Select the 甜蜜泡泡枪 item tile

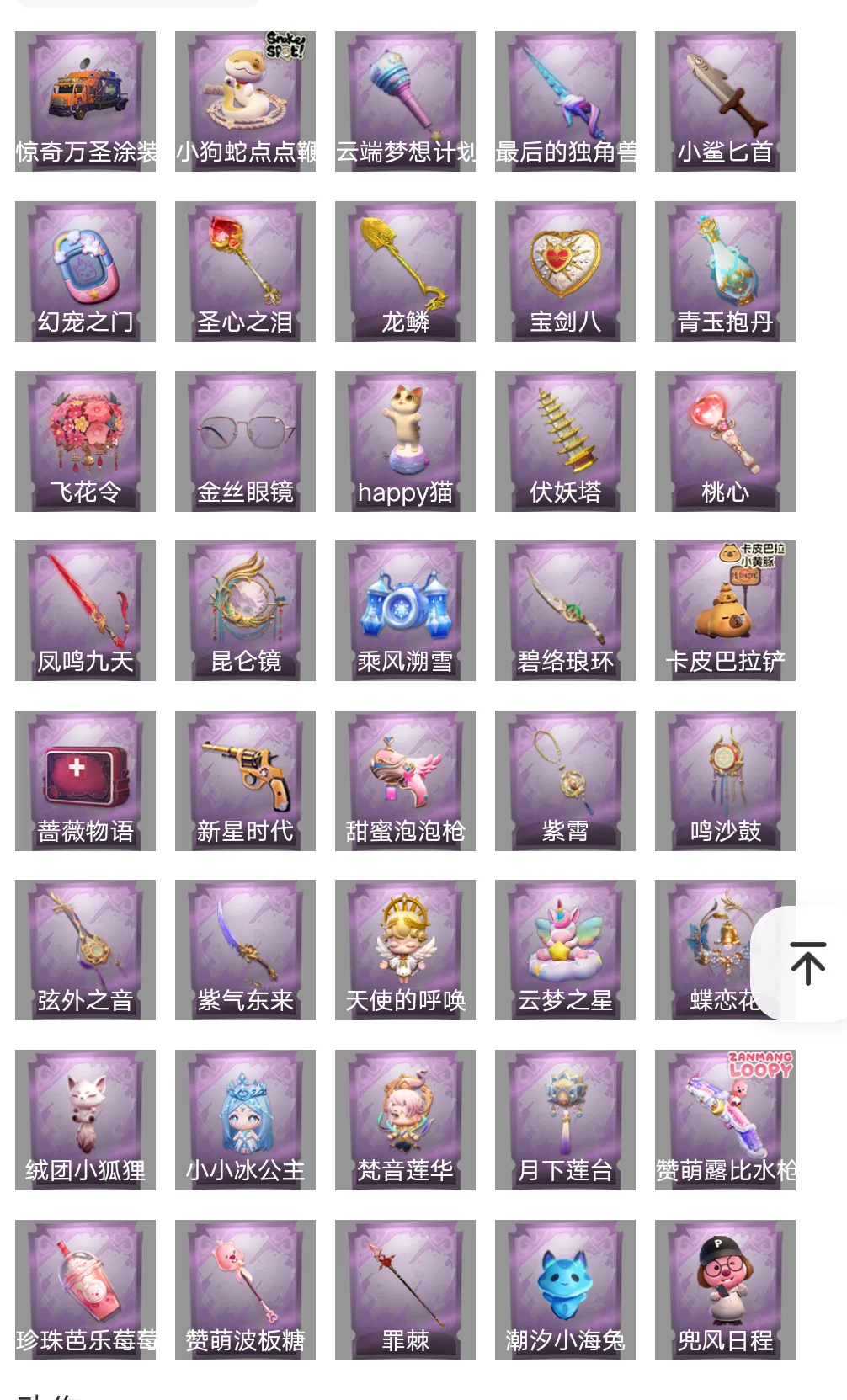(x=405, y=780)
